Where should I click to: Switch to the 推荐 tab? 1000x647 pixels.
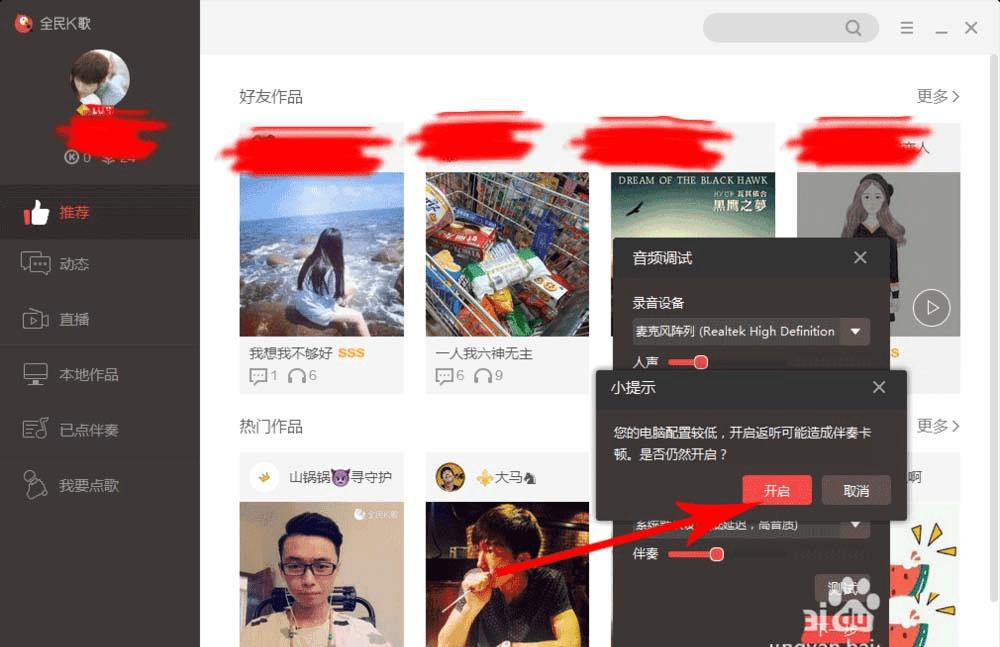pyautogui.click(x=74, y=212)
